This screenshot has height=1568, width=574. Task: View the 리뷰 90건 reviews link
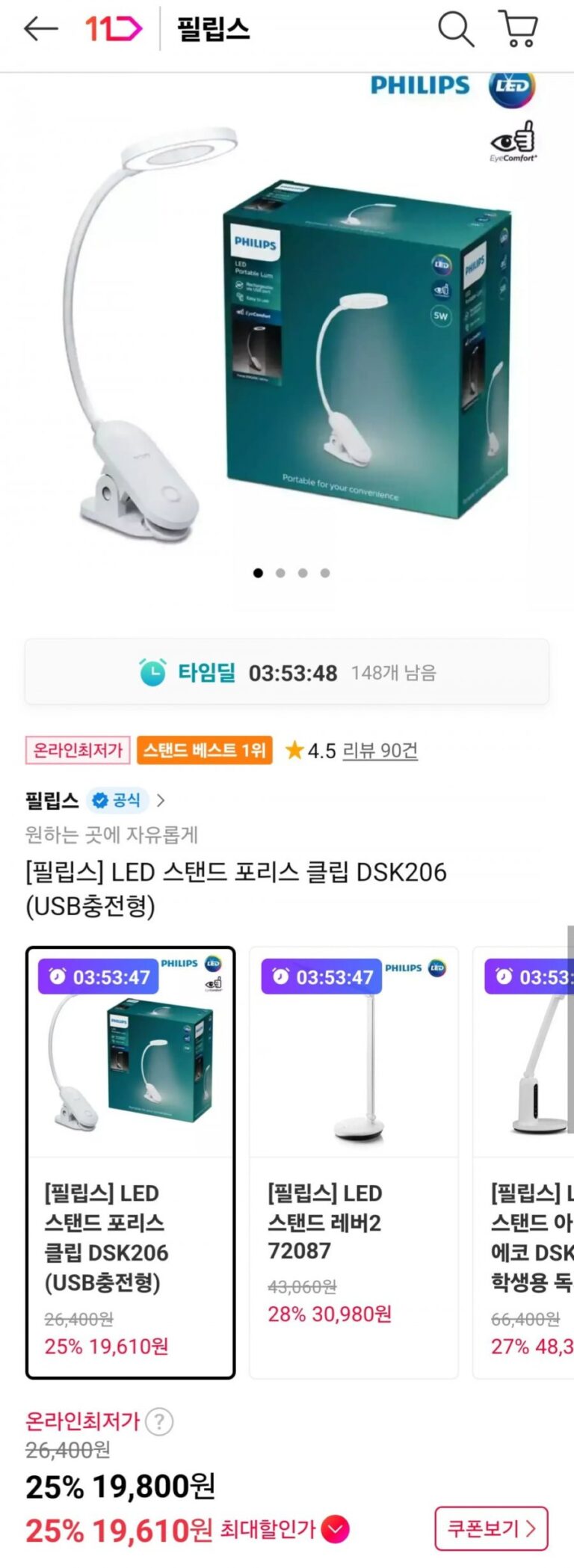click(x=380, y=751)
